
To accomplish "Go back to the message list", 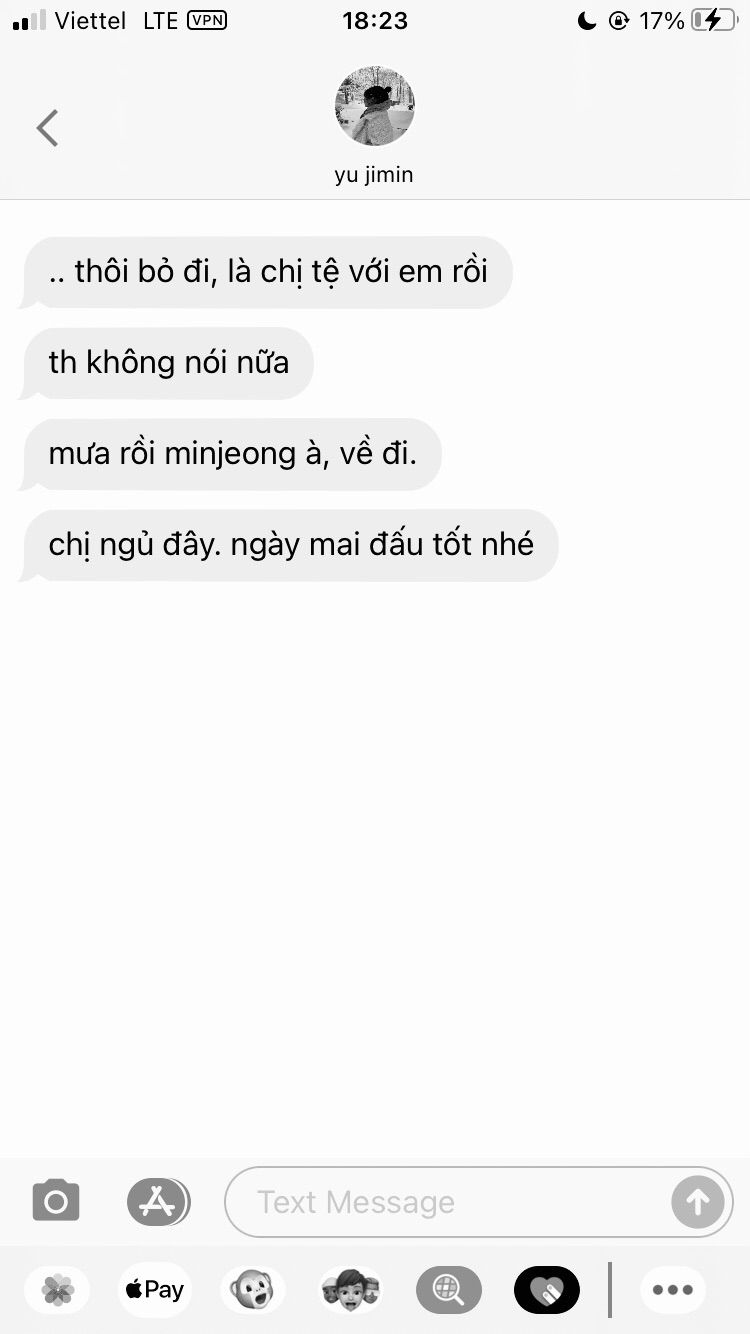I will point(47,128).
